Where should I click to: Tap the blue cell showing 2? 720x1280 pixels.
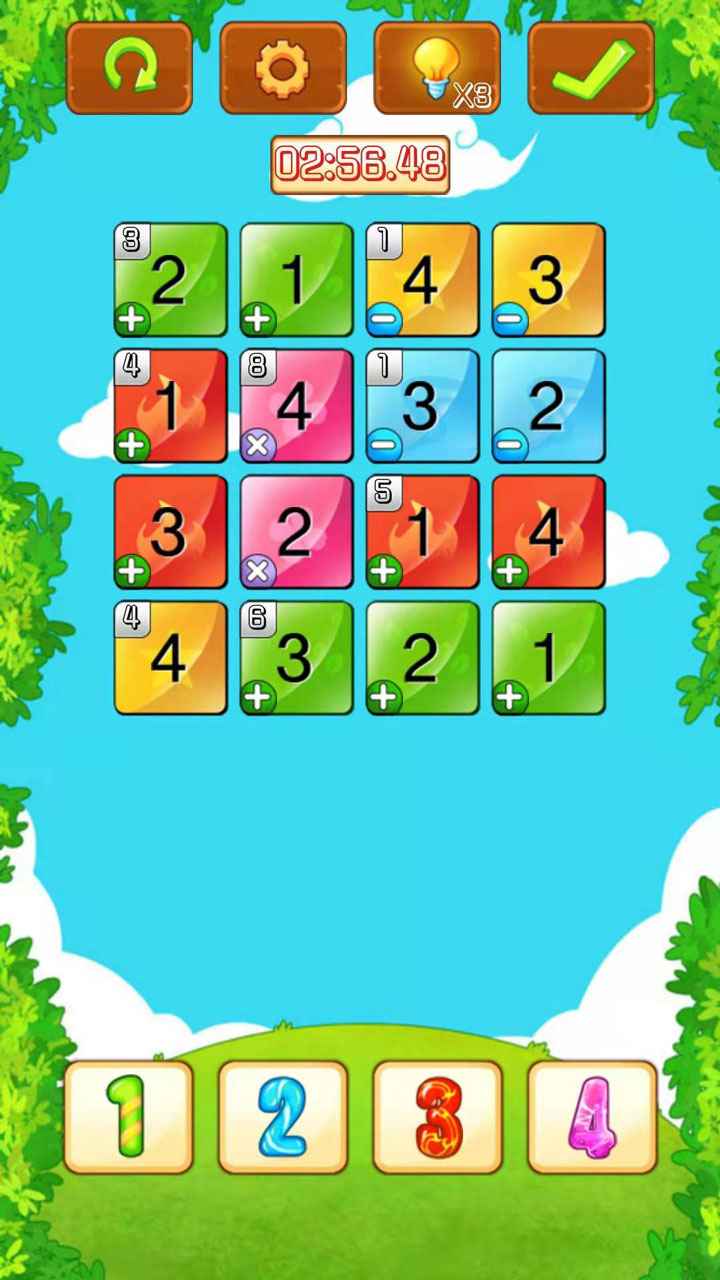[x=549, y=406]
